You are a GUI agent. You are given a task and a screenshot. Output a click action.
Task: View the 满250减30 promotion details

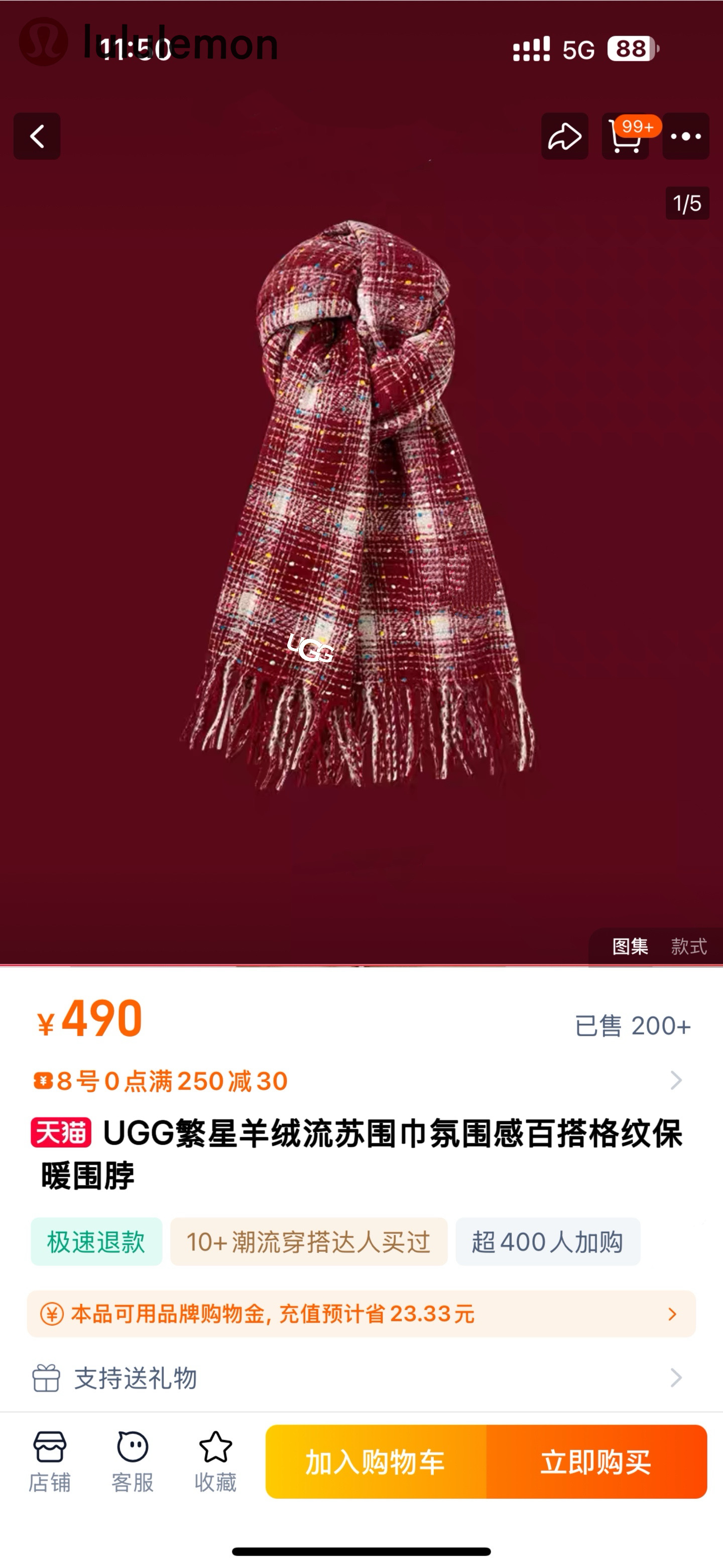point(359,1081)
